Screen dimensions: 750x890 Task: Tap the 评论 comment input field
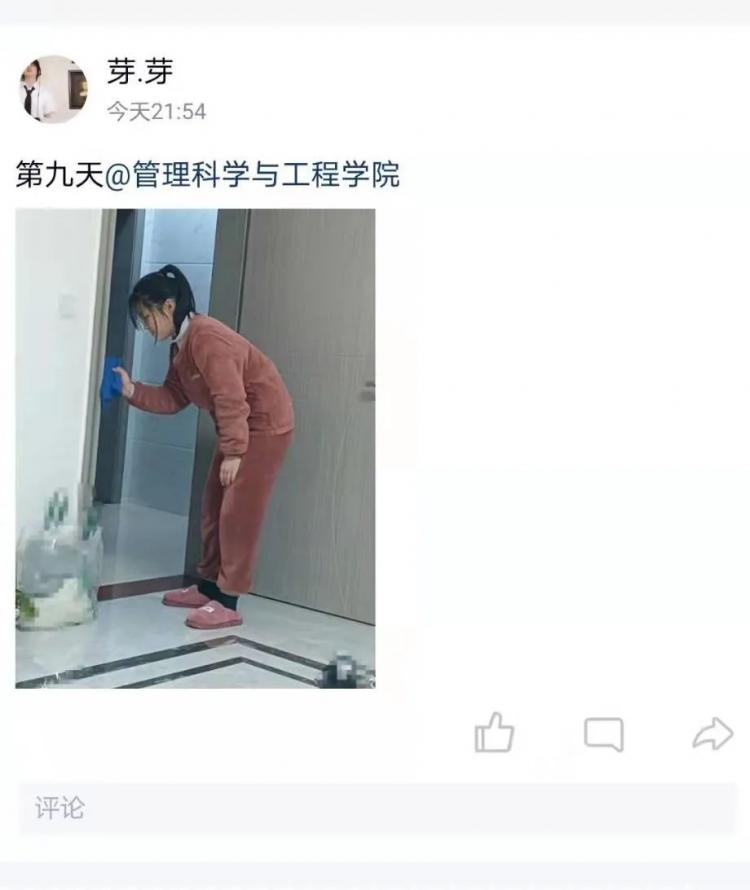click(377, 808)
